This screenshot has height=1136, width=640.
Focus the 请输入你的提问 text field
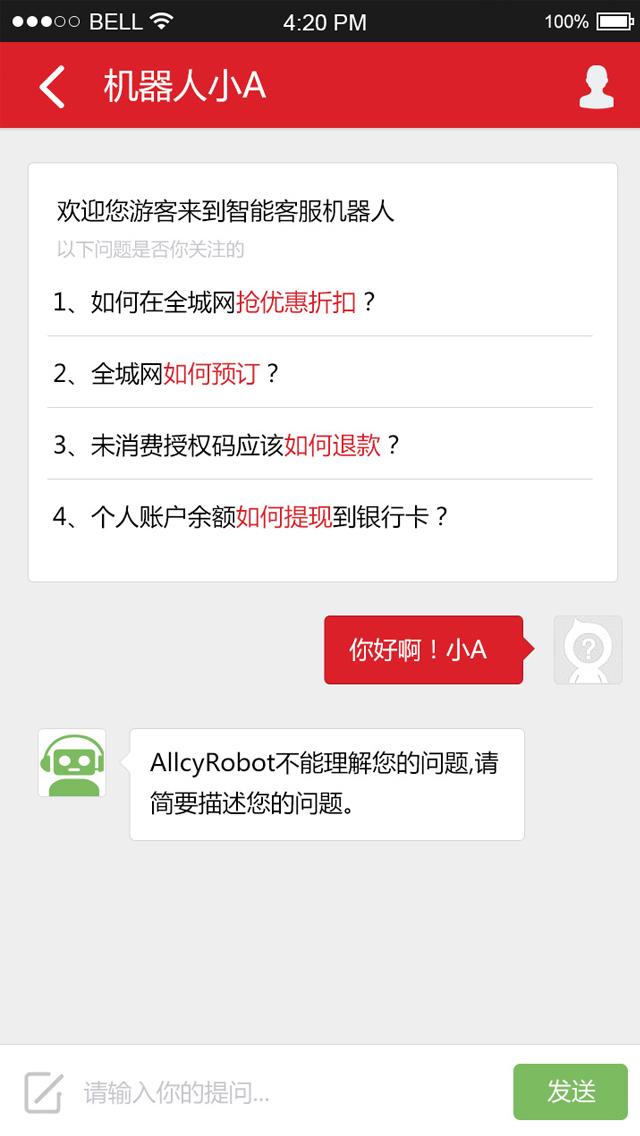tap(290, 1092)
